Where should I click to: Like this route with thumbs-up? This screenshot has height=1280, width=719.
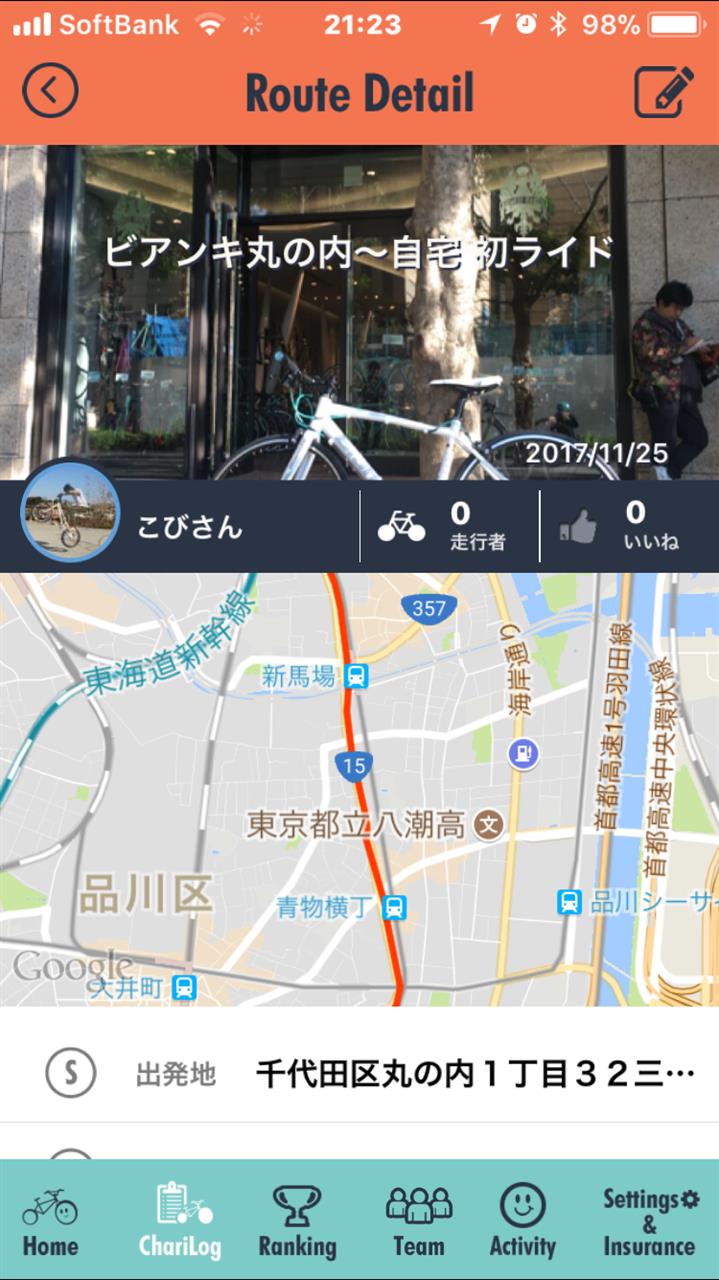click(x=581, y=527)
